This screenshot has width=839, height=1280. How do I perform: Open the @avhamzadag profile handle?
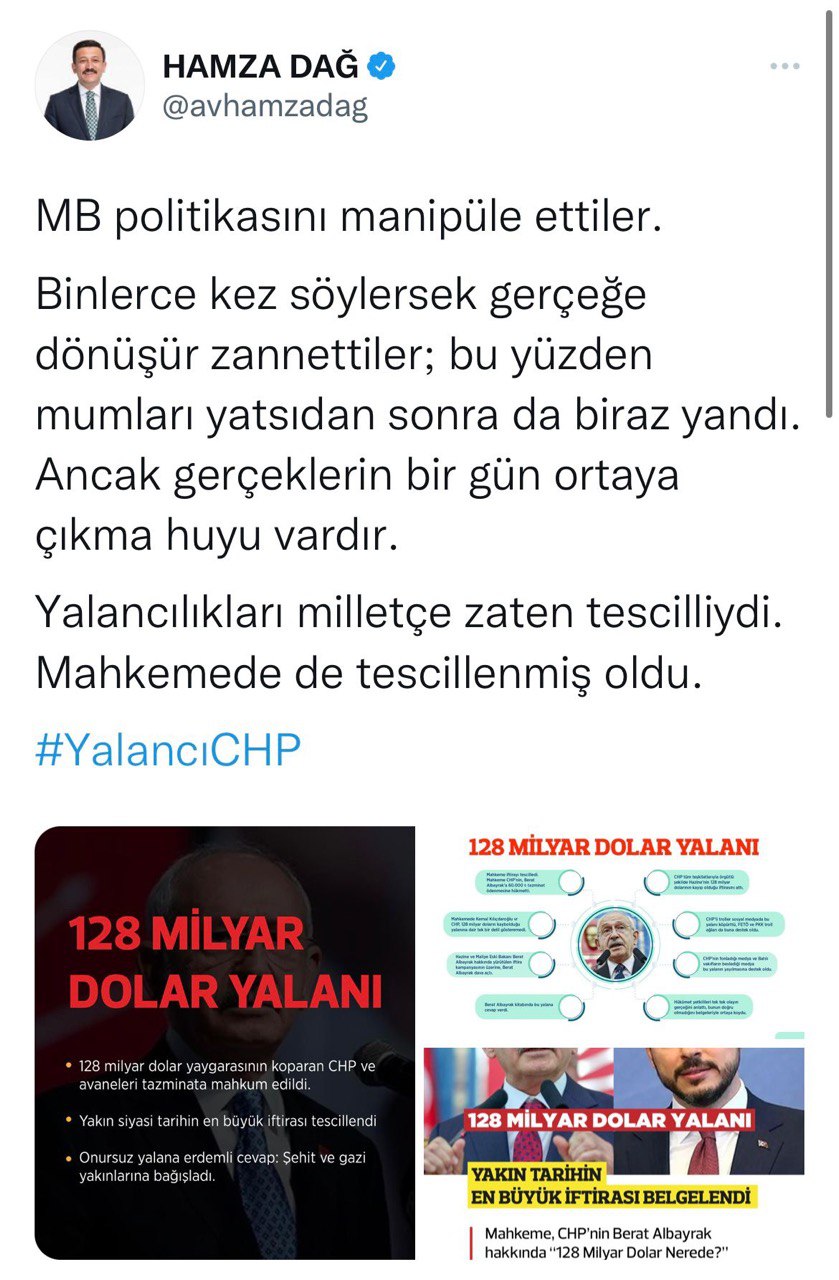(x=265, y=107)
